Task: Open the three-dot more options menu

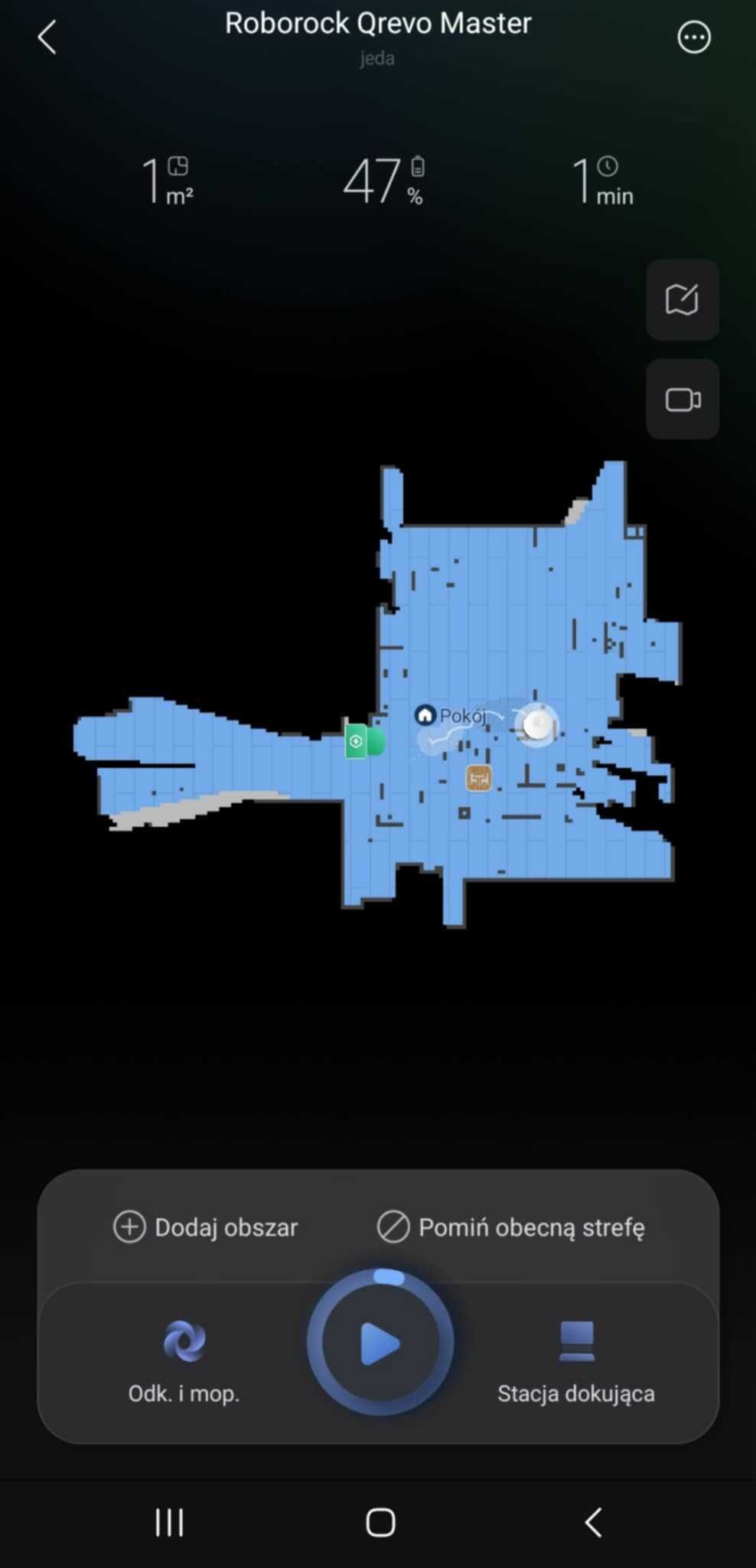Action: click(x=693, y=37)
